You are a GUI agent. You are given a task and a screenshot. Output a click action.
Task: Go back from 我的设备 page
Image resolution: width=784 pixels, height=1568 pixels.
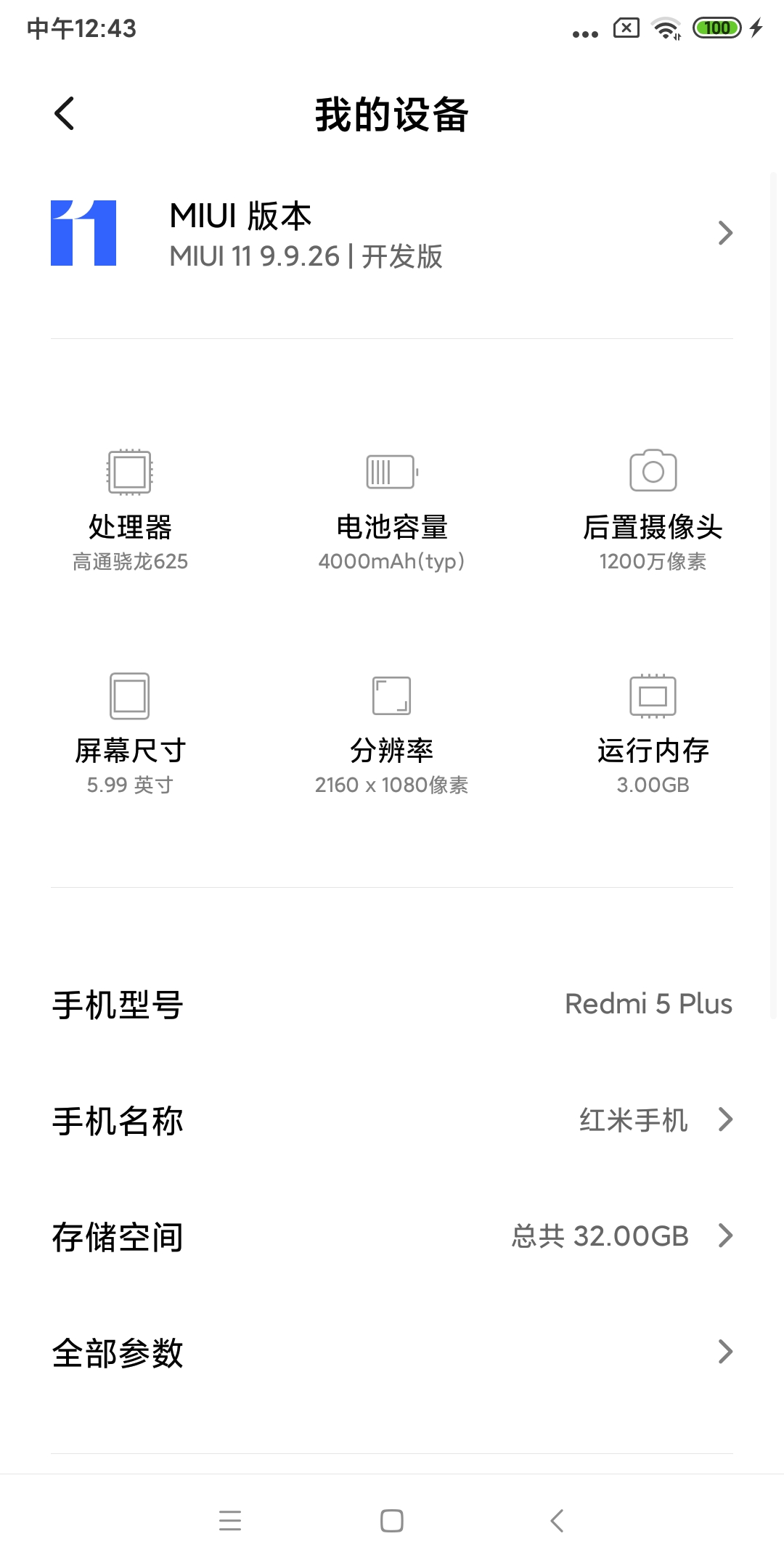pyautogui.click(x=65, y=114)
